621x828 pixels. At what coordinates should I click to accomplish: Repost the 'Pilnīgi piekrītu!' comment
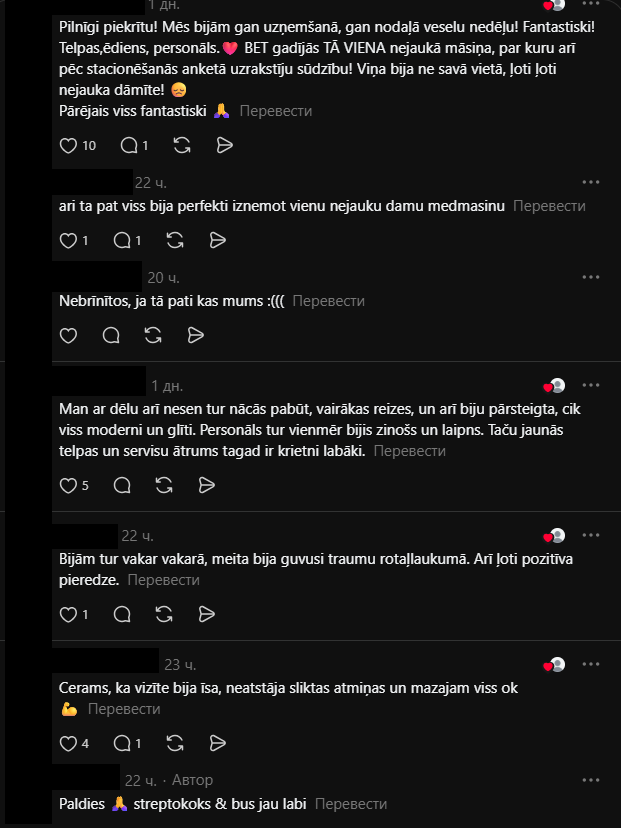(182, 145)
